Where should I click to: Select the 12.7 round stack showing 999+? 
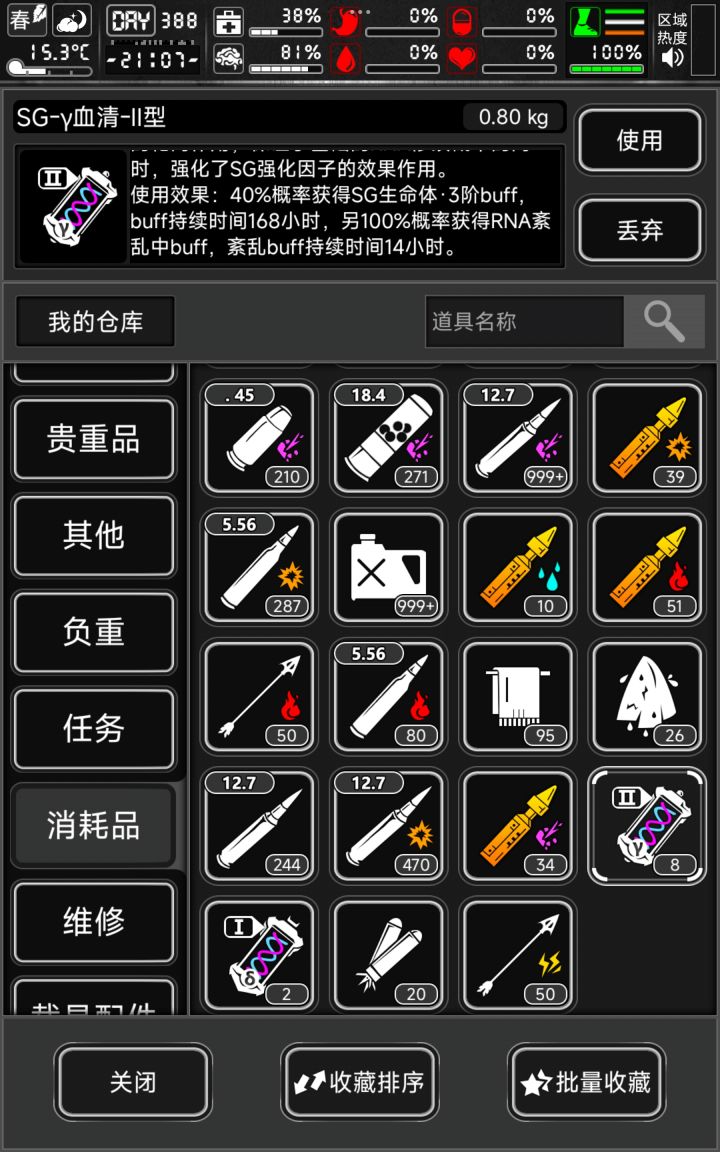tap(517, 438)
